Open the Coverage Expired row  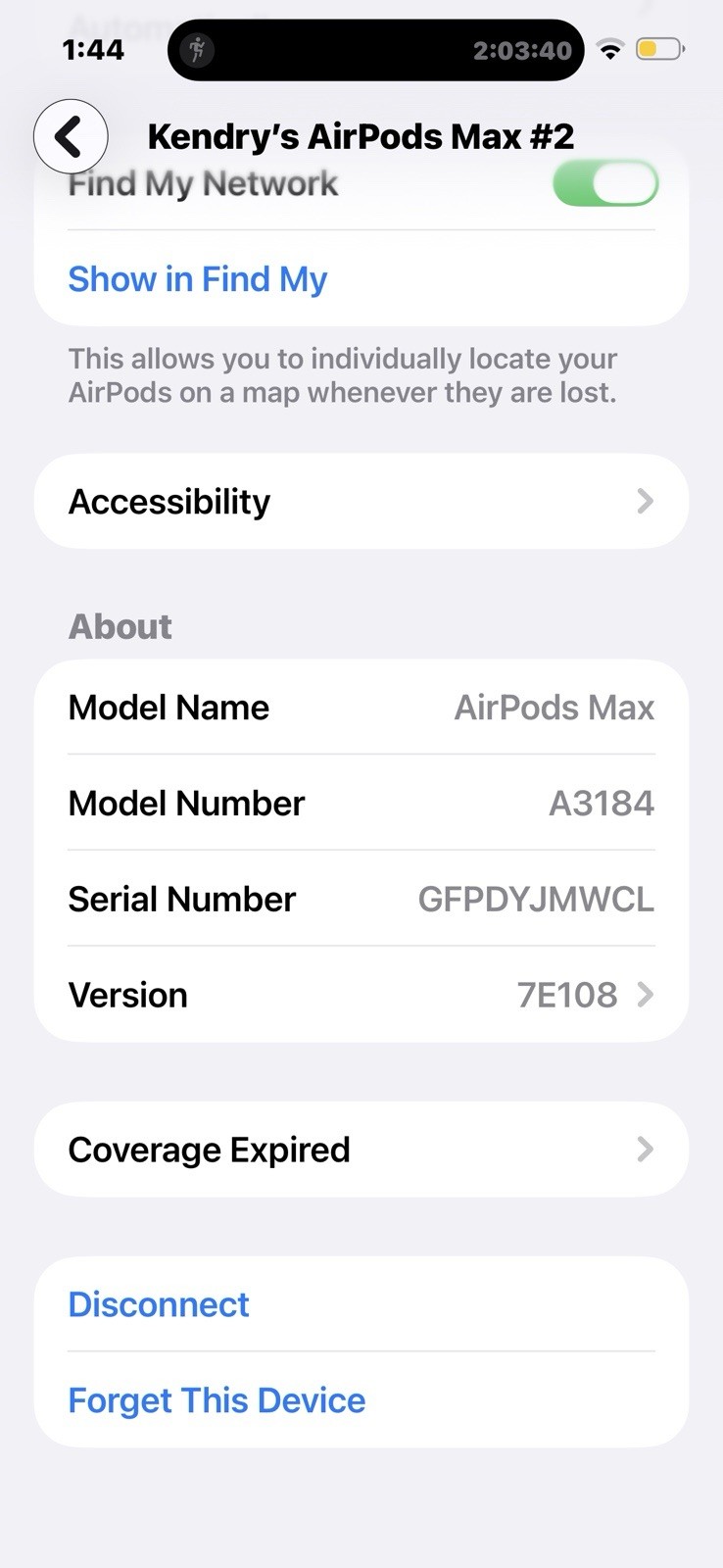361,1150
